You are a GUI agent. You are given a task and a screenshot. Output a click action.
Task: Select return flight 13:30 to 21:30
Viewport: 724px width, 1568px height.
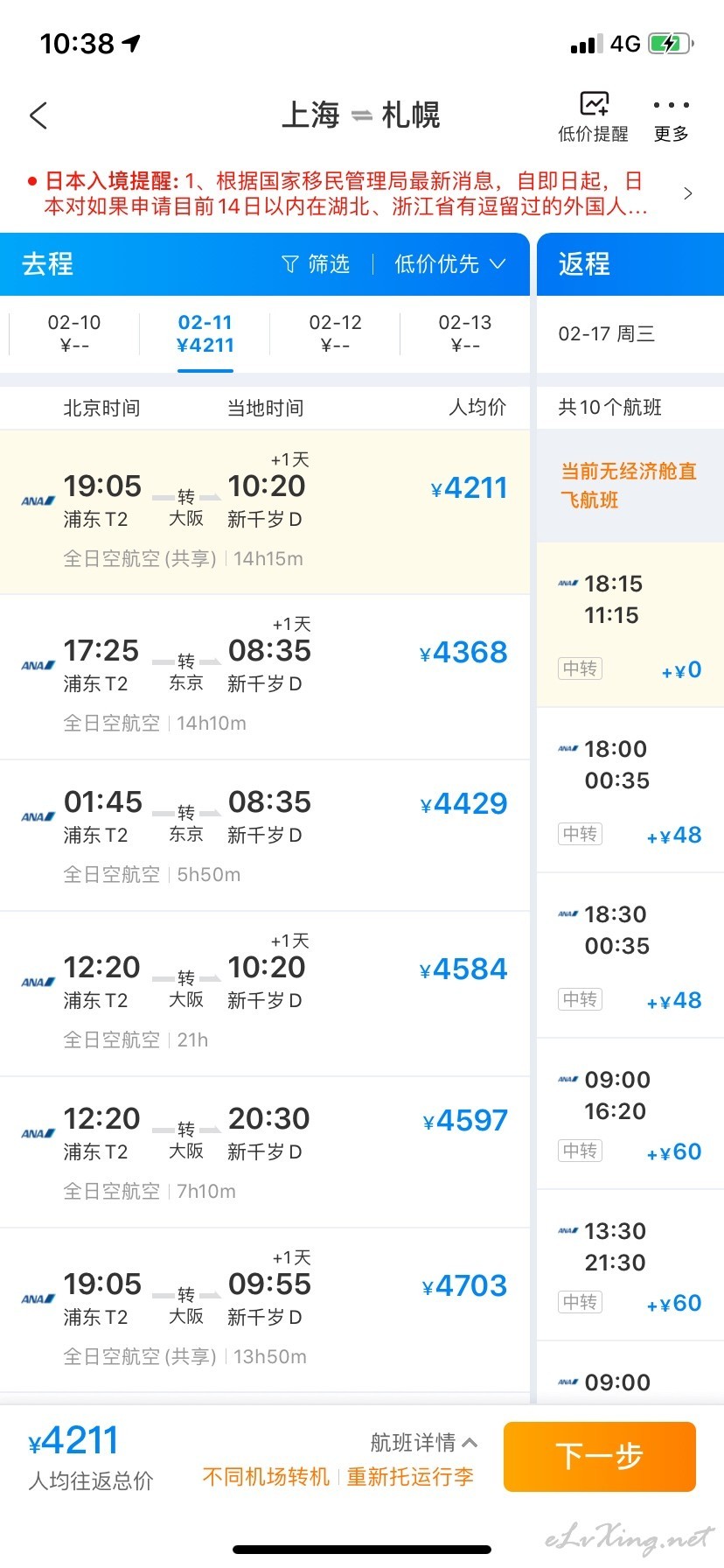[630, 1265]
